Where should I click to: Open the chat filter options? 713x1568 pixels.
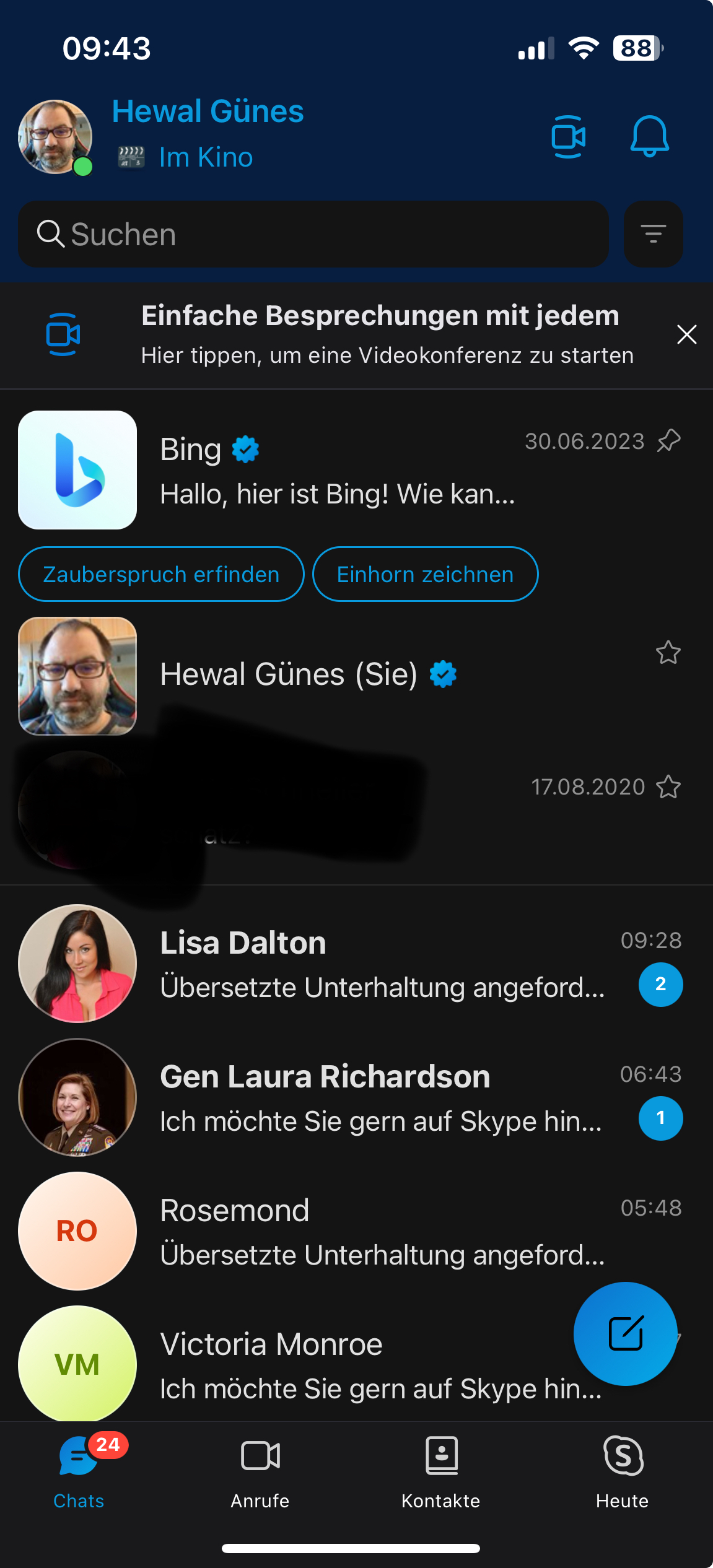[653, 234]
